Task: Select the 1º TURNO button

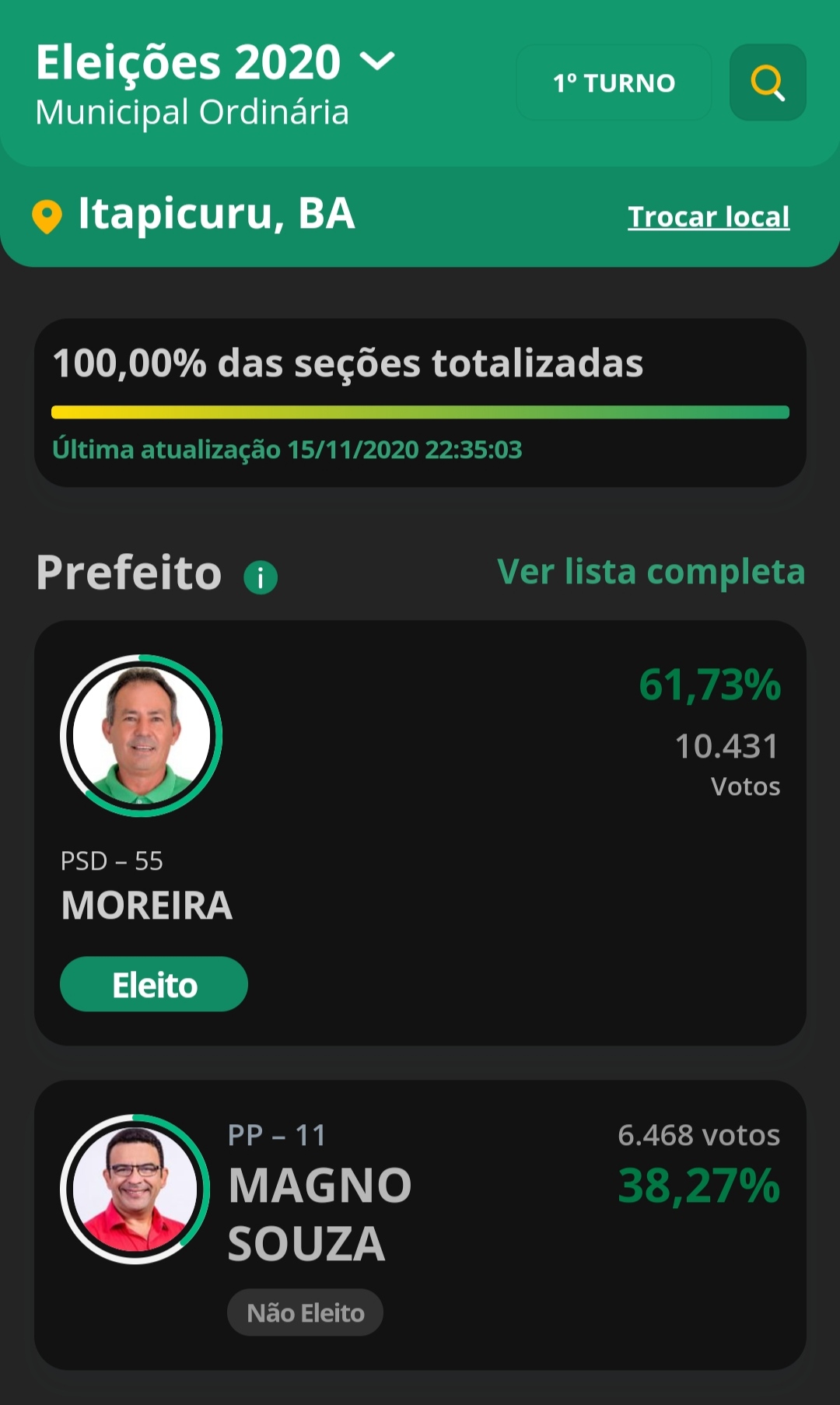Action: point(614,82)
